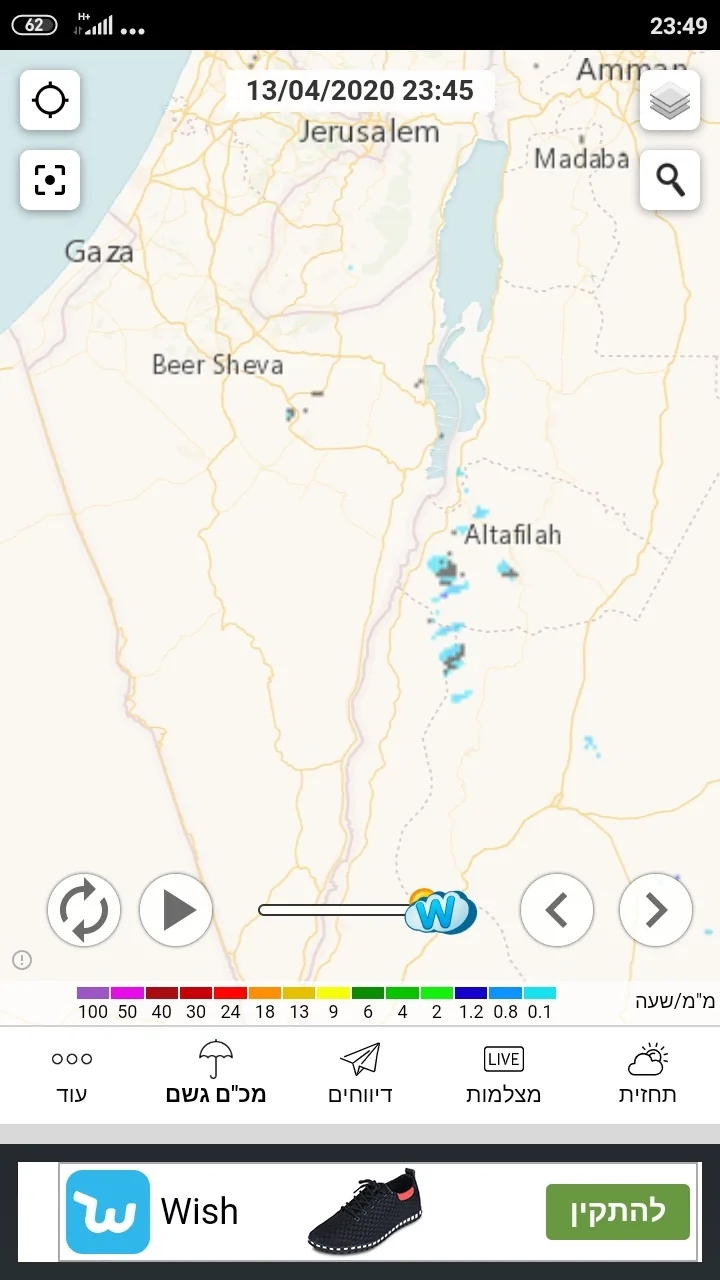Advance to next radar frame
Viewport: 720px width, 1280px height.
(x=656, y=910)
